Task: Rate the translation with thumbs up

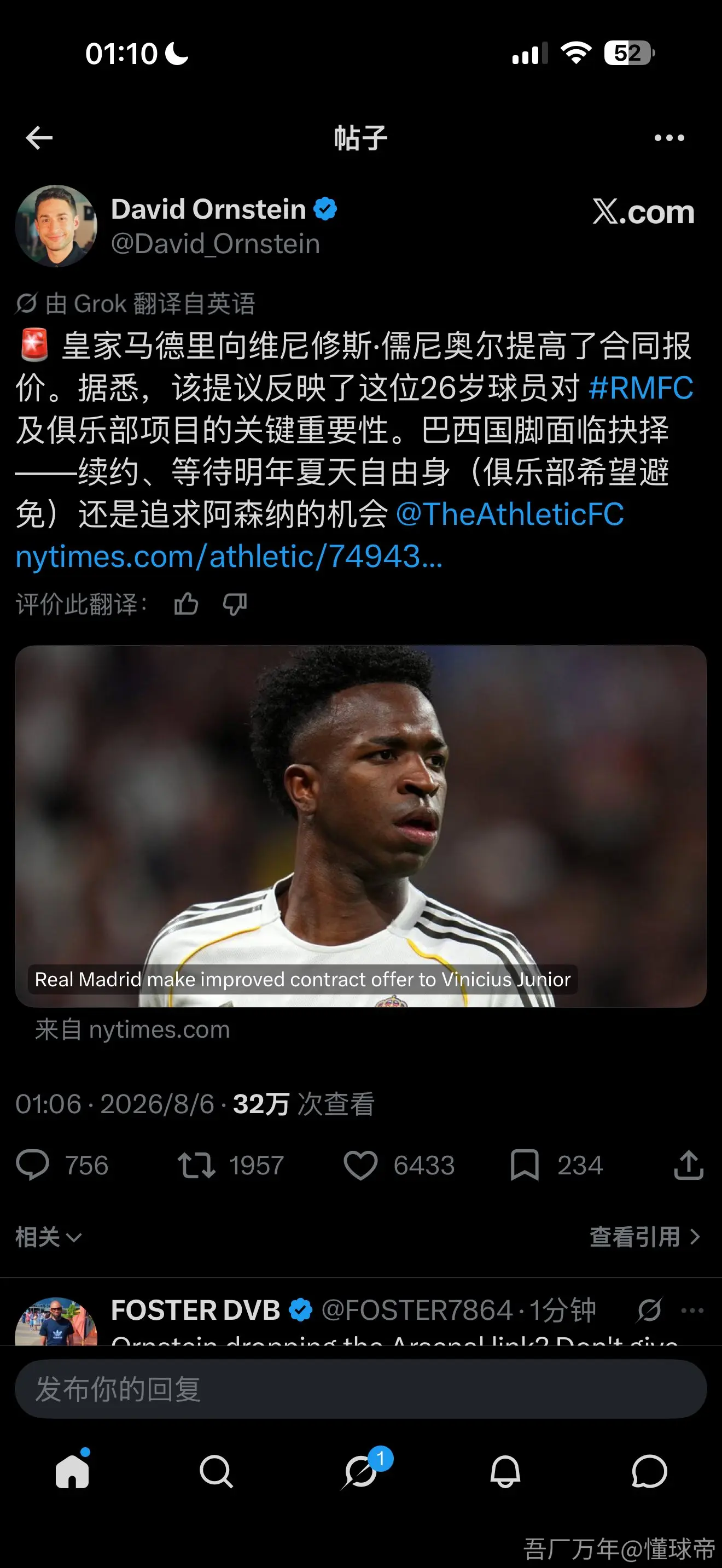Action: (187, 605)
